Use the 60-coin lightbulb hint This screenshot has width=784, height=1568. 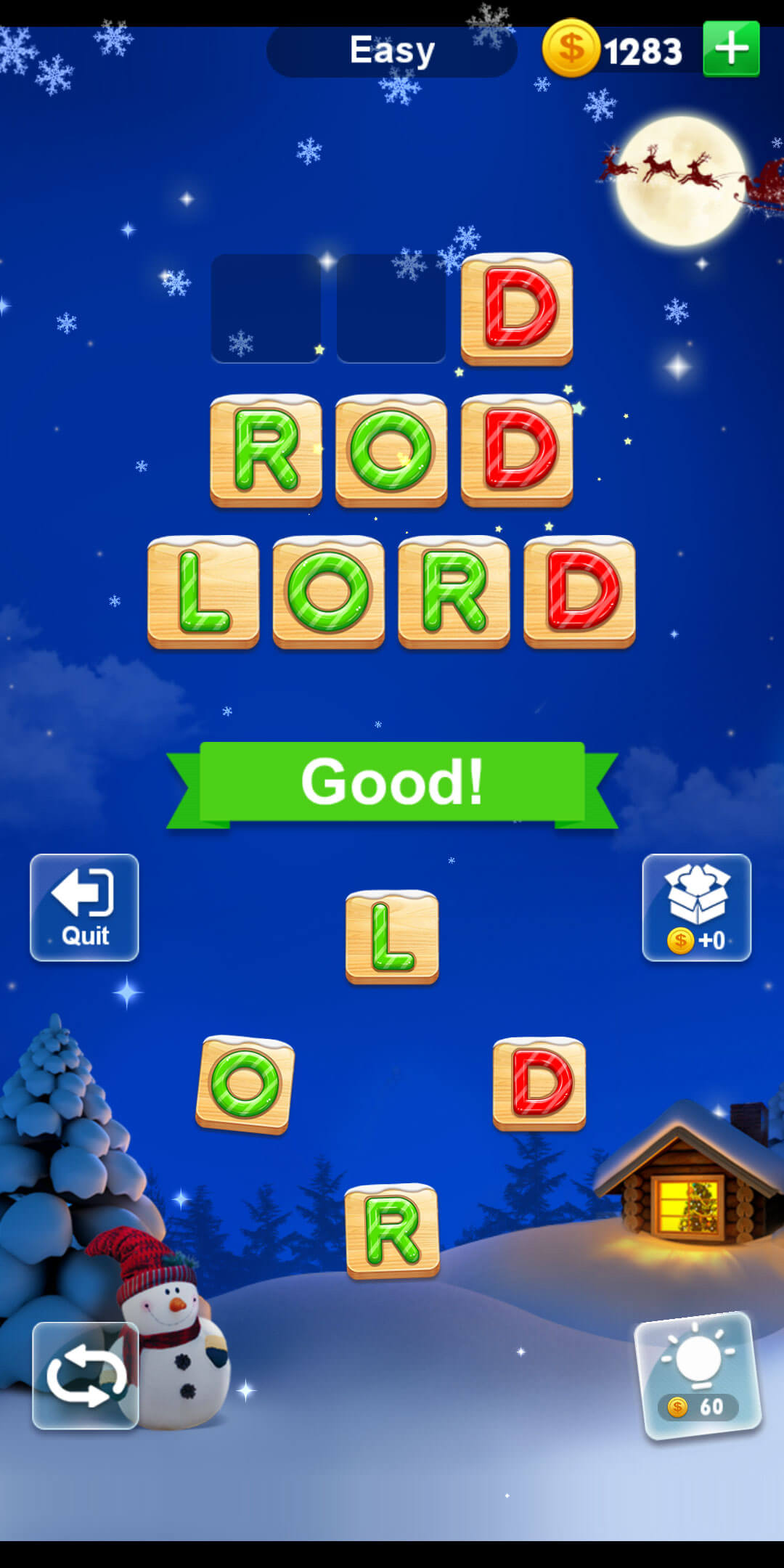pos(698,1376)
